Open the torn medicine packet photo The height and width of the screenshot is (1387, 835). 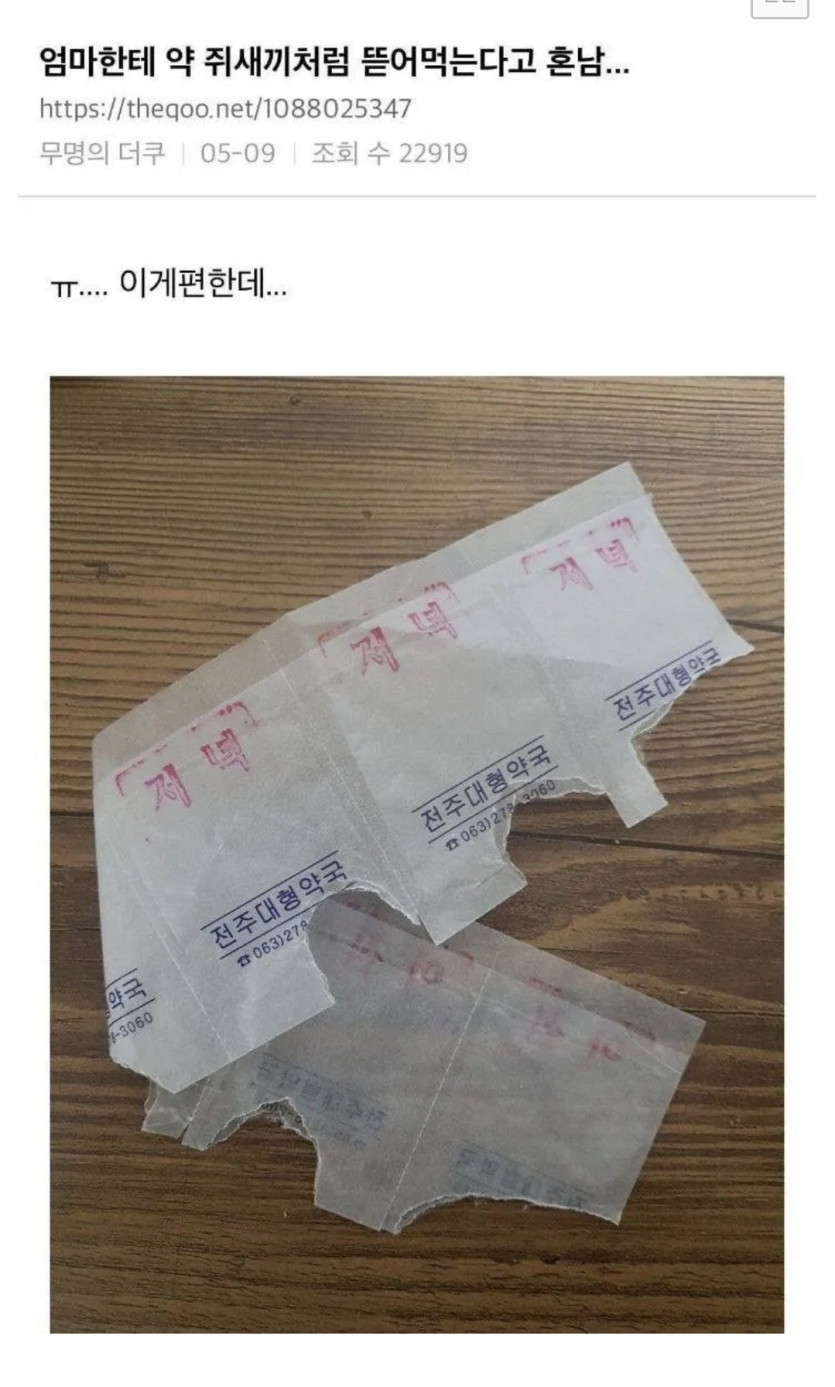[x=417, y=854]
